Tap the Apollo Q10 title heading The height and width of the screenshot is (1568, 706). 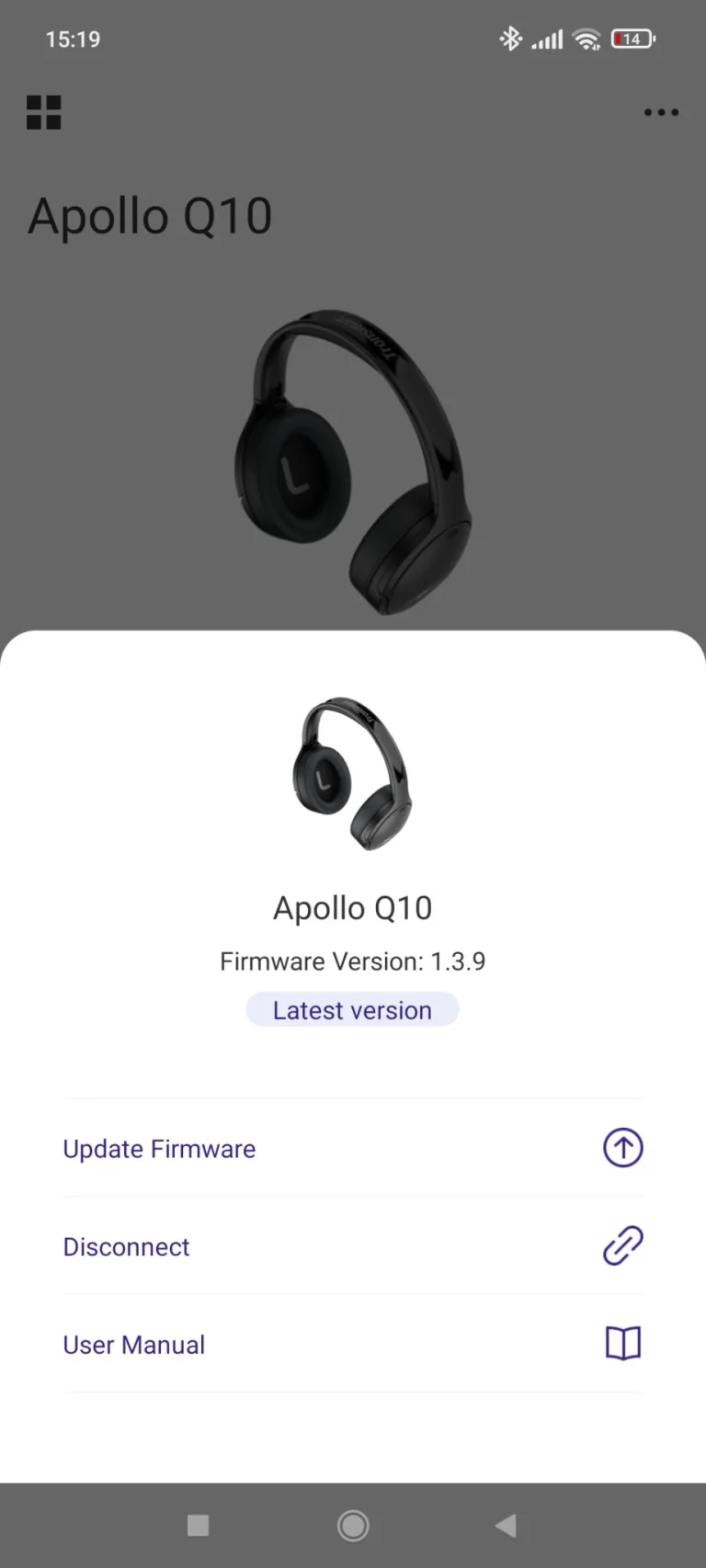click(x=150, y=215)
